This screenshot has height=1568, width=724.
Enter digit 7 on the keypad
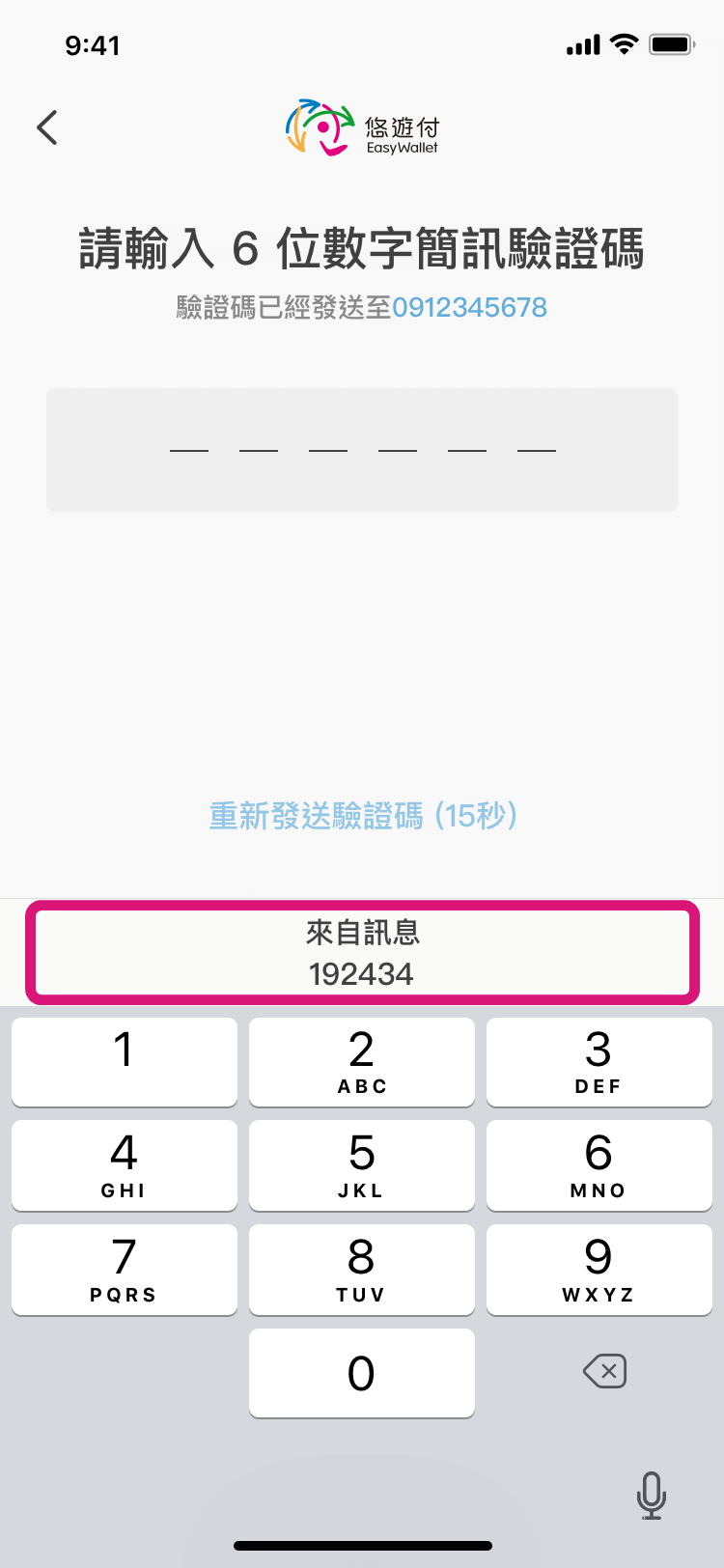point(125,1269)
